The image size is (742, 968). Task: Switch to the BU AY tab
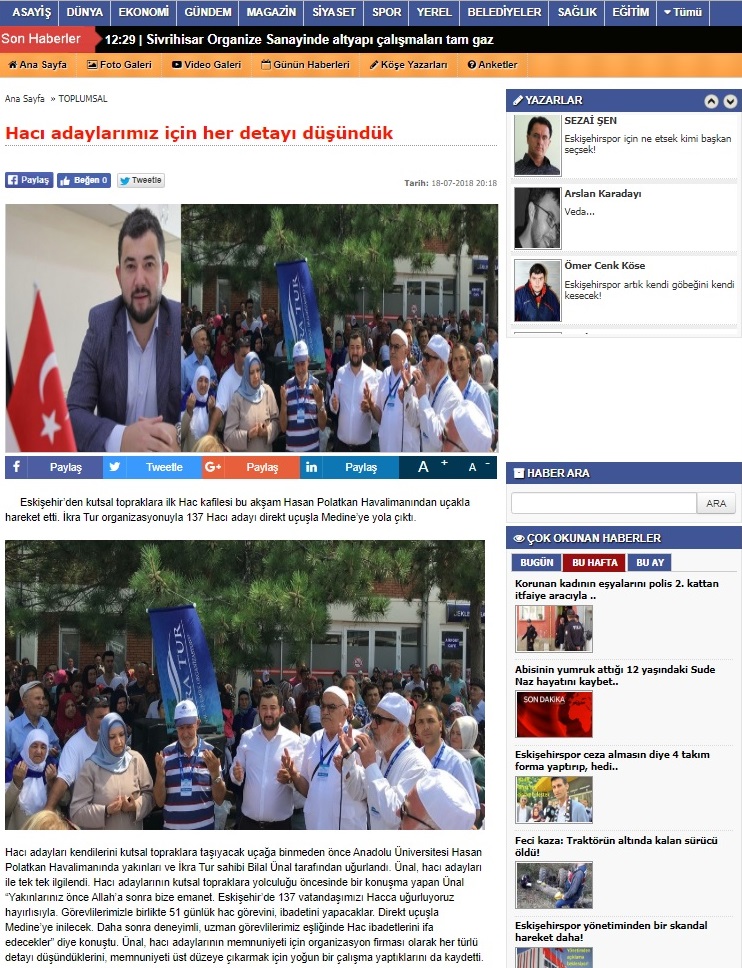click(x=650, y=563)
